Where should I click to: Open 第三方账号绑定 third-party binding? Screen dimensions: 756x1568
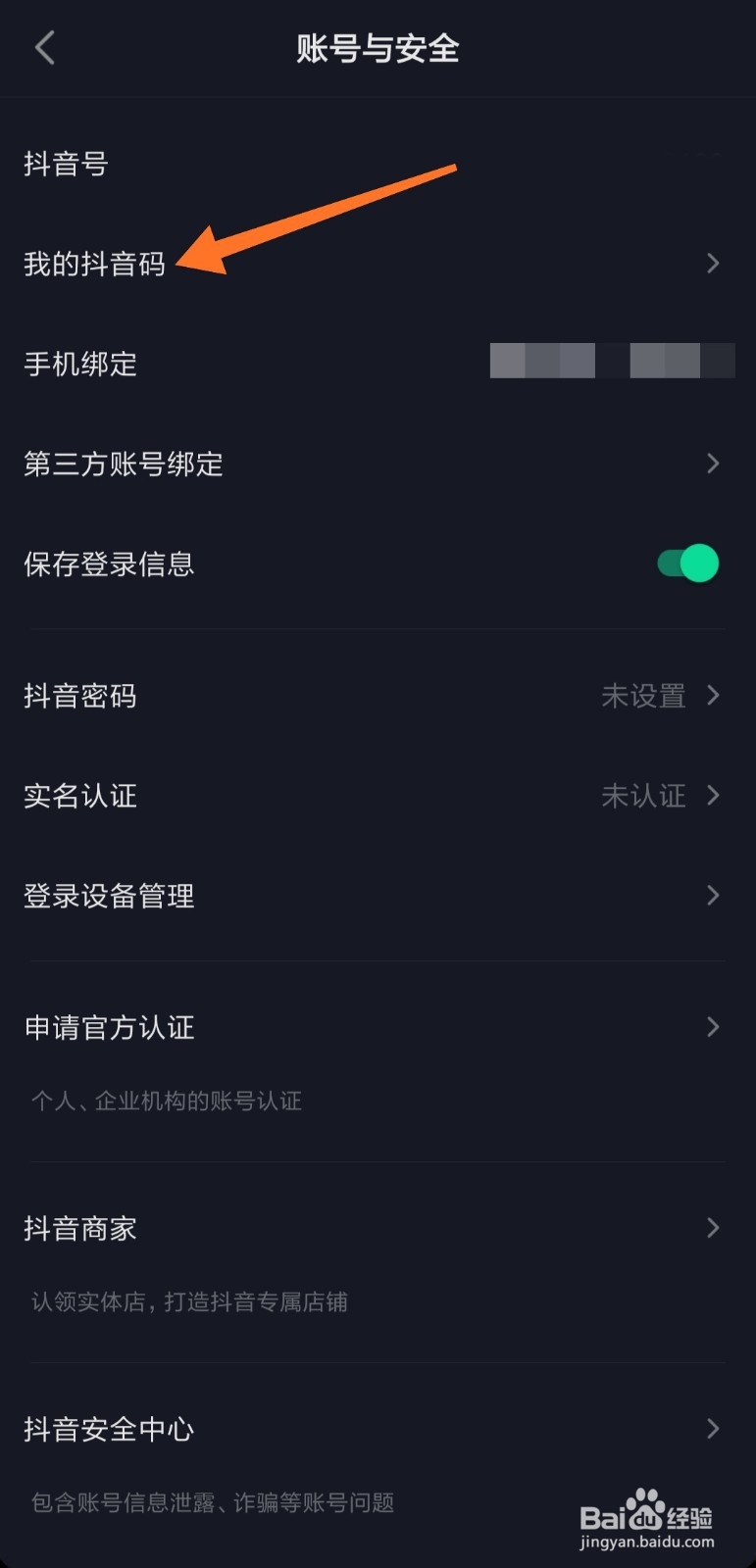pyautogui.click(x=123, y=464)
